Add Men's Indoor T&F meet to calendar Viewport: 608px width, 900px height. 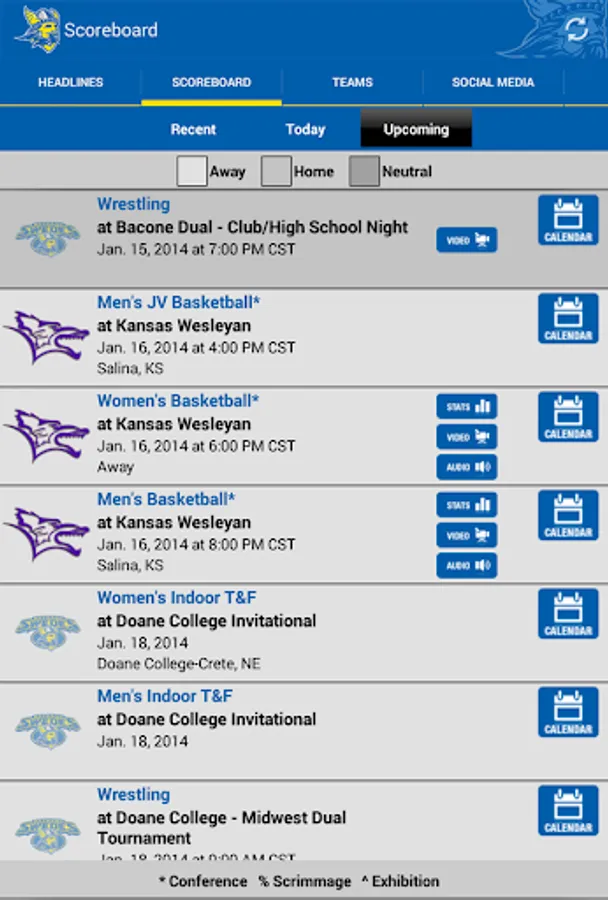click(568, 712)
